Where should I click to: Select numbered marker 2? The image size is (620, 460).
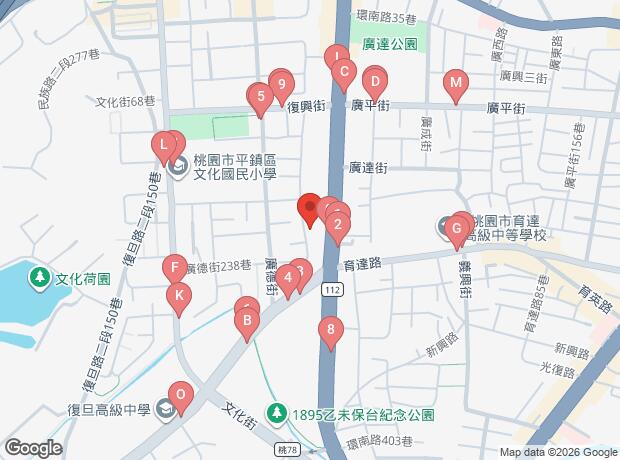tap(337, 225)
